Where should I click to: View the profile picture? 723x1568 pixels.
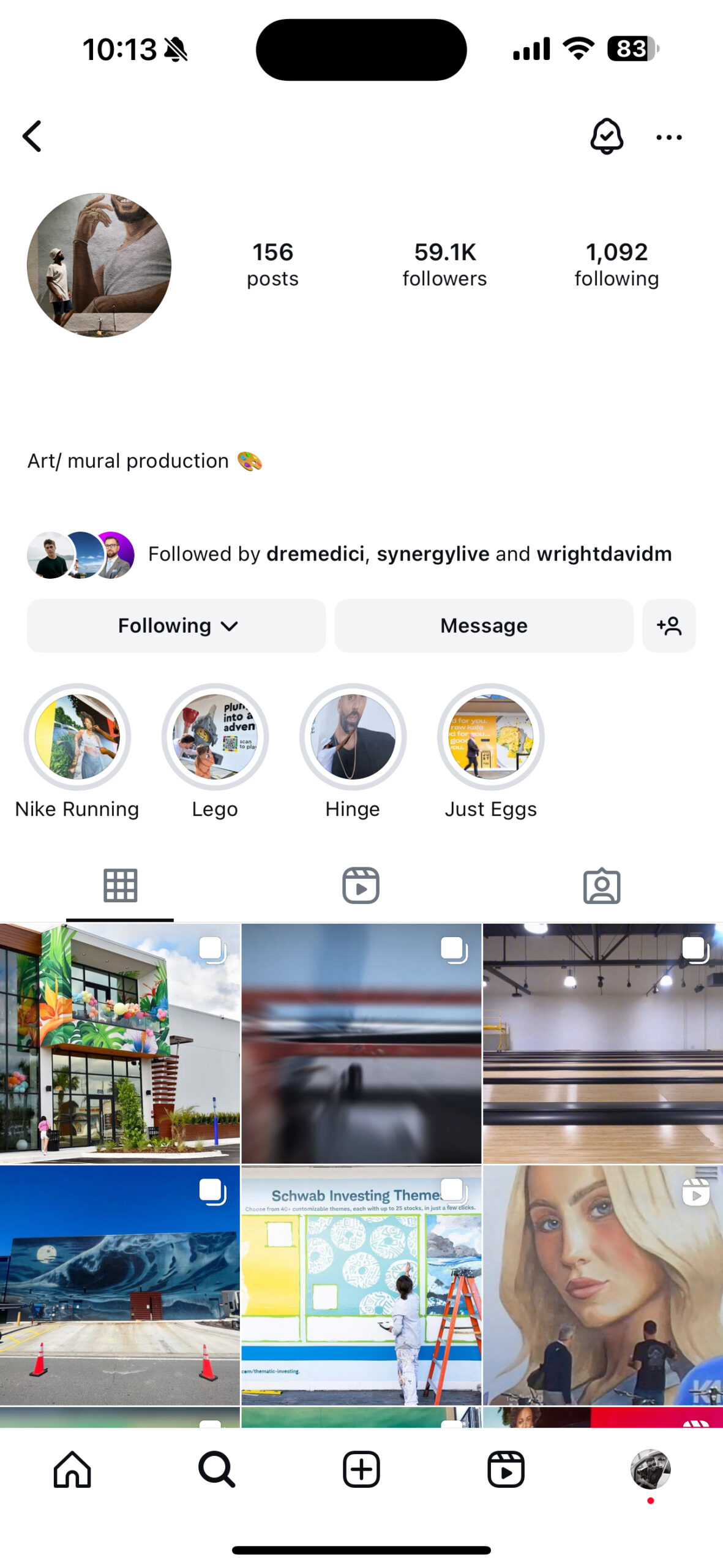tap(99, 265)
